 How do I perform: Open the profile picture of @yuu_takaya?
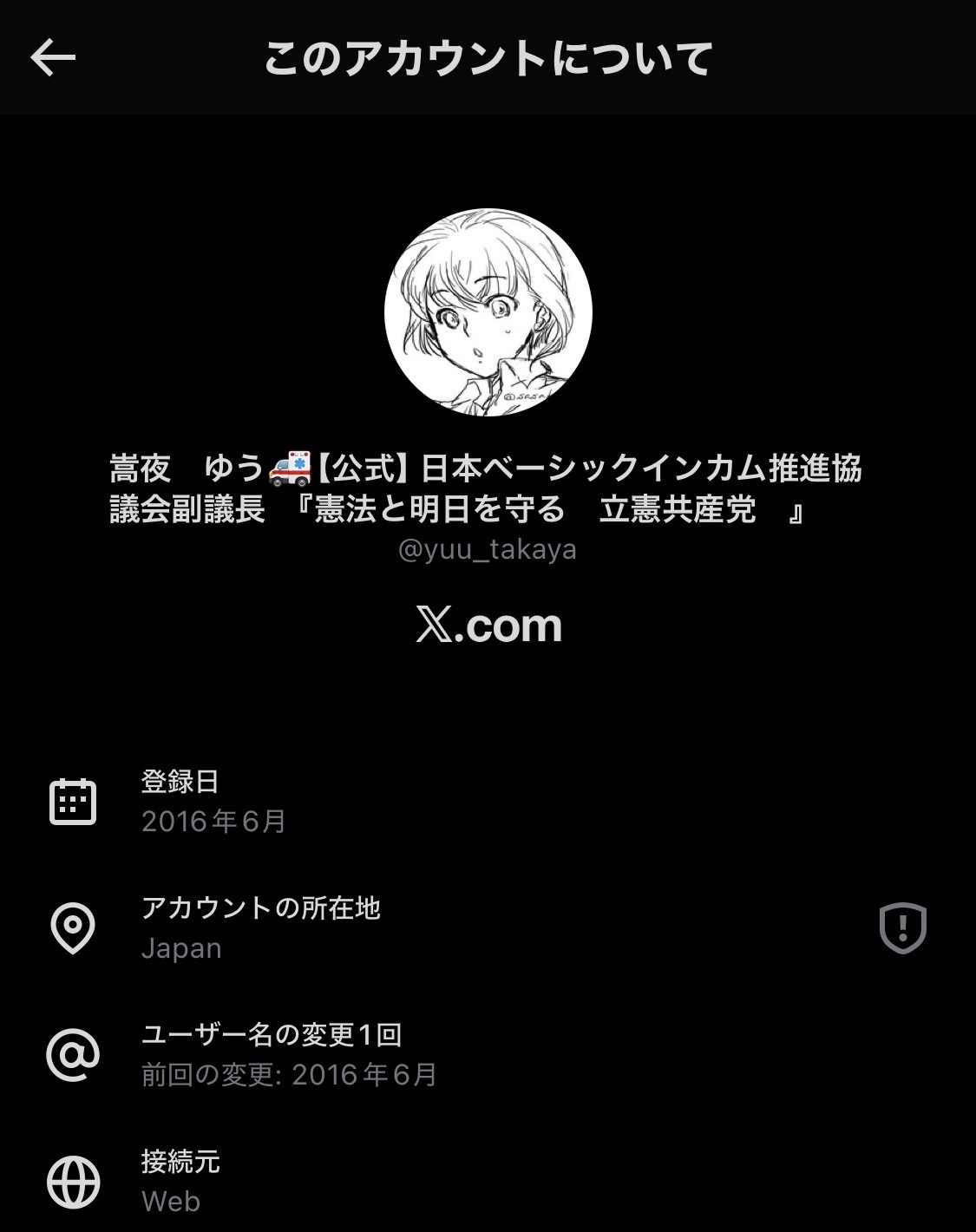coord(488,312)
